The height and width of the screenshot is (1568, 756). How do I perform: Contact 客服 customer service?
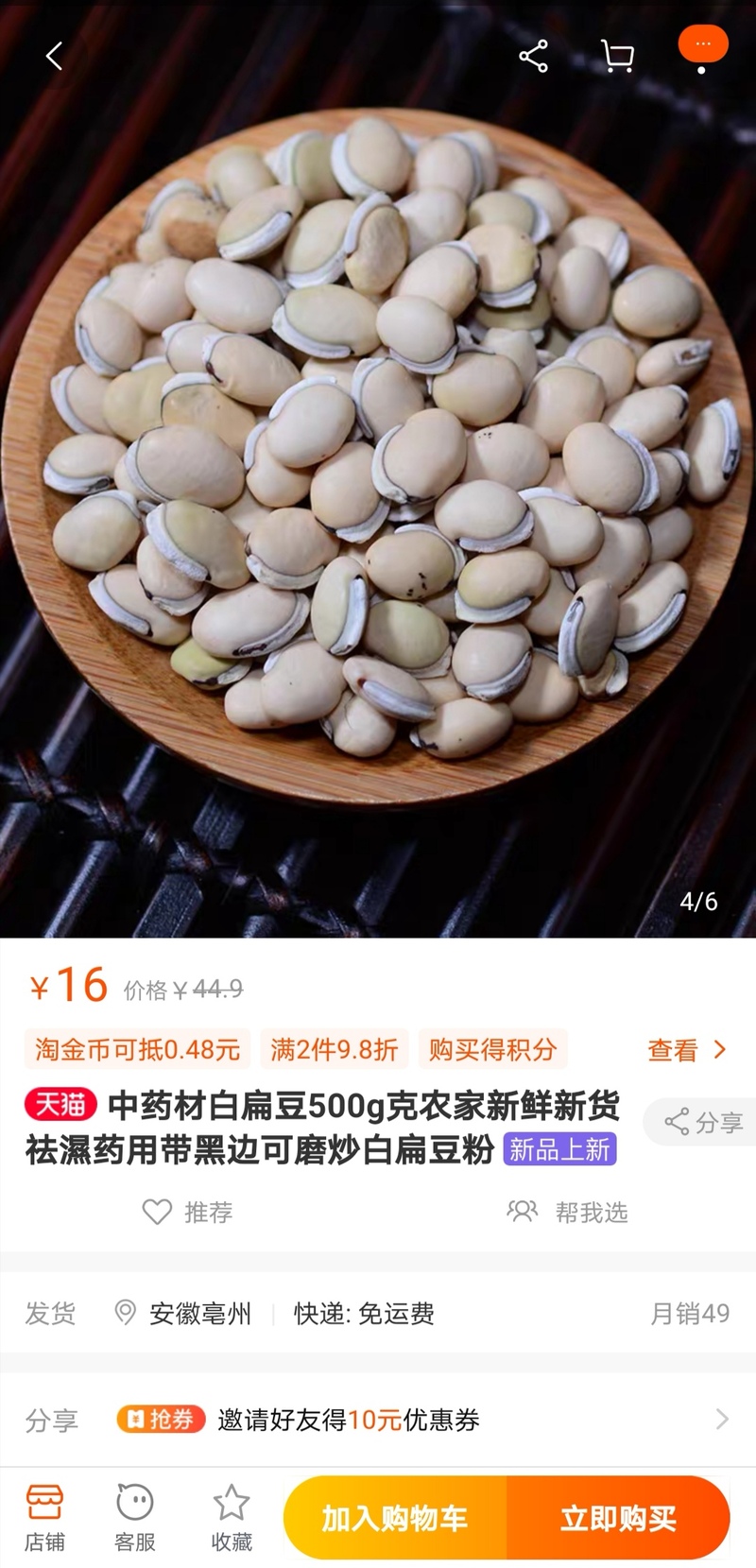tap(135, 1517)
